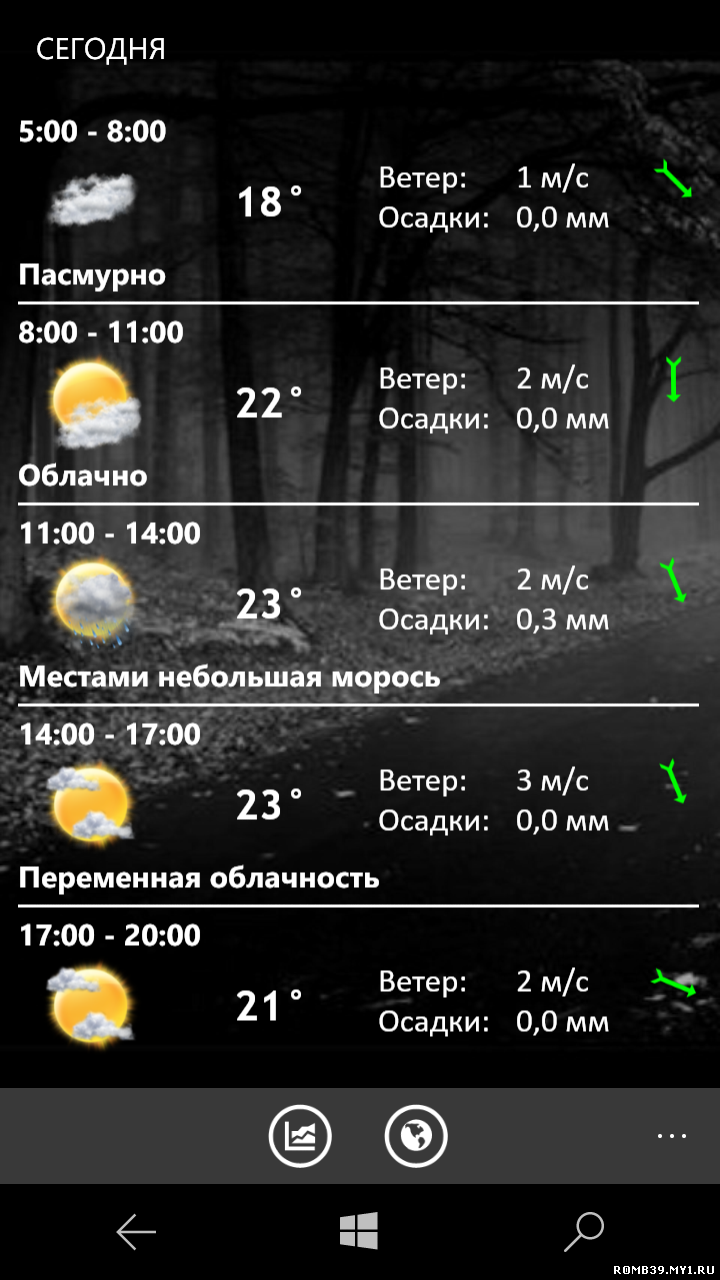Go back using the system back arrow

pos(136,1232)
